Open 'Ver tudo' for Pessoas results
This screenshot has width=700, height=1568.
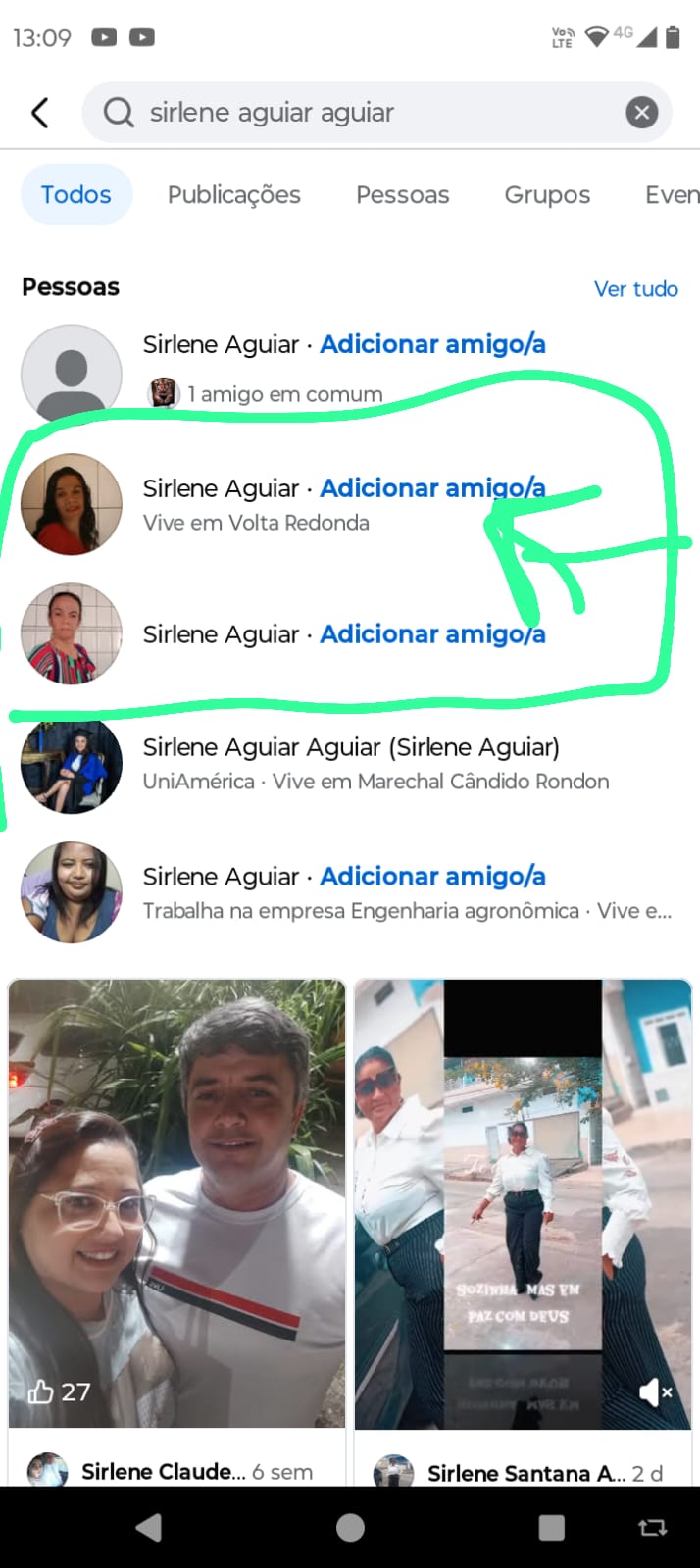click(x=635, y=288)
